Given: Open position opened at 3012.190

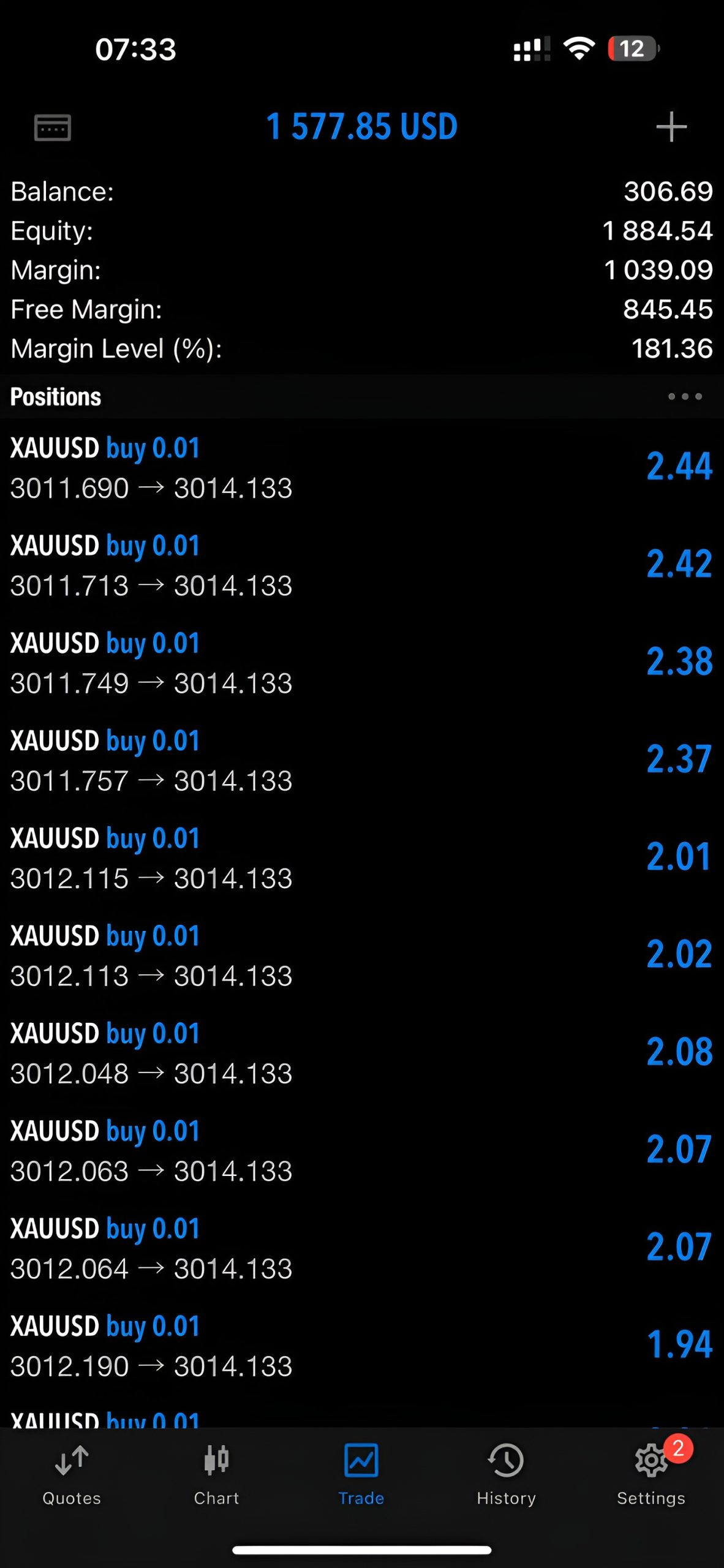Looking at the screenshot, I should 361,1345.
